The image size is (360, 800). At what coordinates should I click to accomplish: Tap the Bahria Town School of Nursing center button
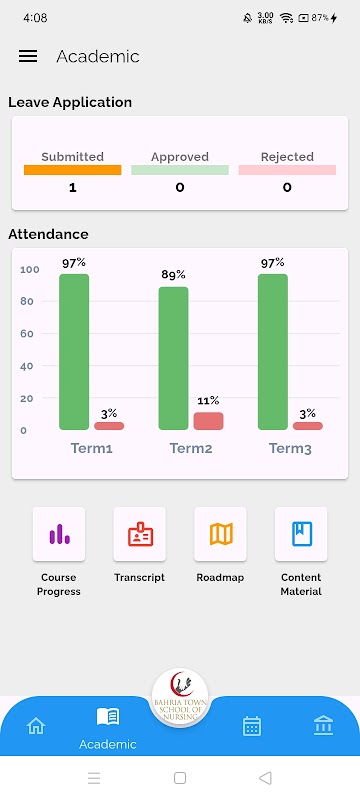click(180, 697)
